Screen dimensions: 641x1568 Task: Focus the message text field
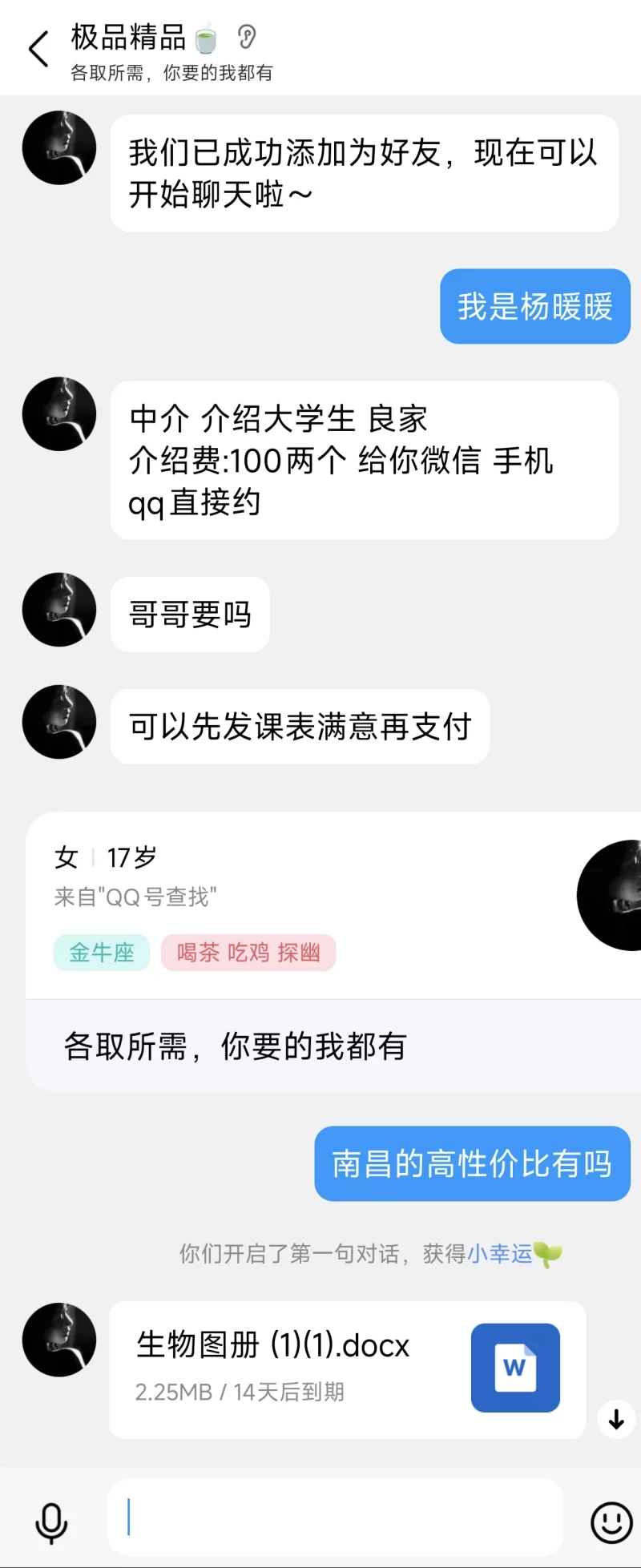click(x=337, y=1518)
